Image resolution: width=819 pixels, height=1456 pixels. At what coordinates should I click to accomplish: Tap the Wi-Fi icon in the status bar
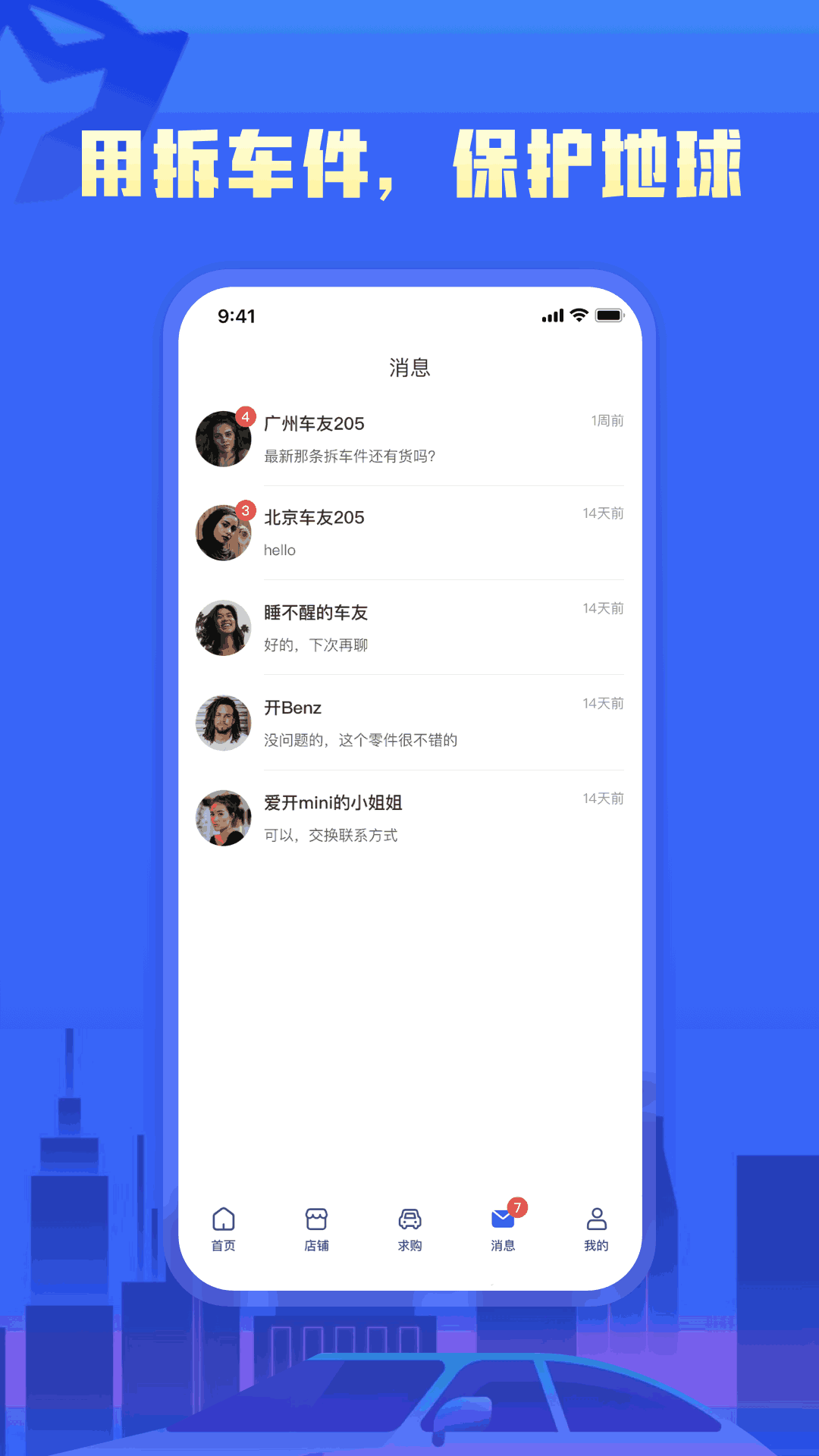[578, 315]
